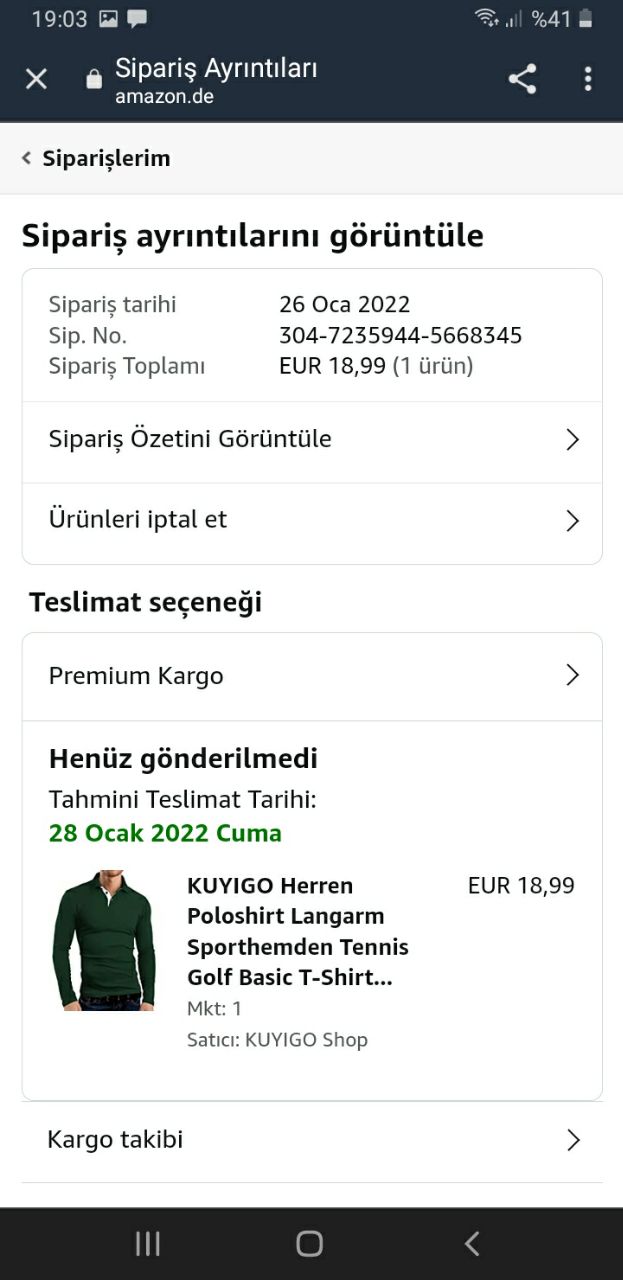623x1280 pixels.
Task: Tap the system home button
Action: (x=310, y=1243)
